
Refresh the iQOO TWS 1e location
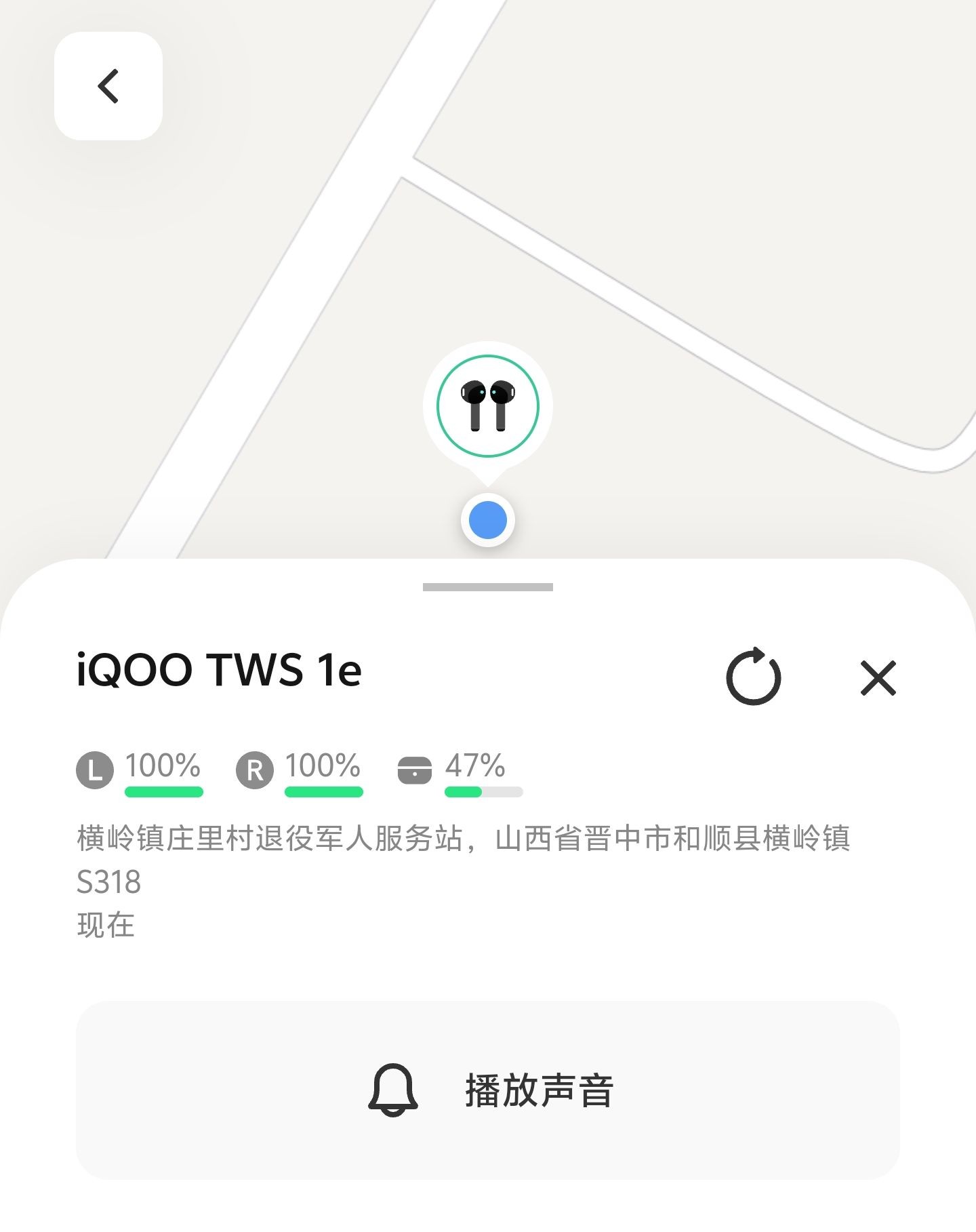[753, 677]
